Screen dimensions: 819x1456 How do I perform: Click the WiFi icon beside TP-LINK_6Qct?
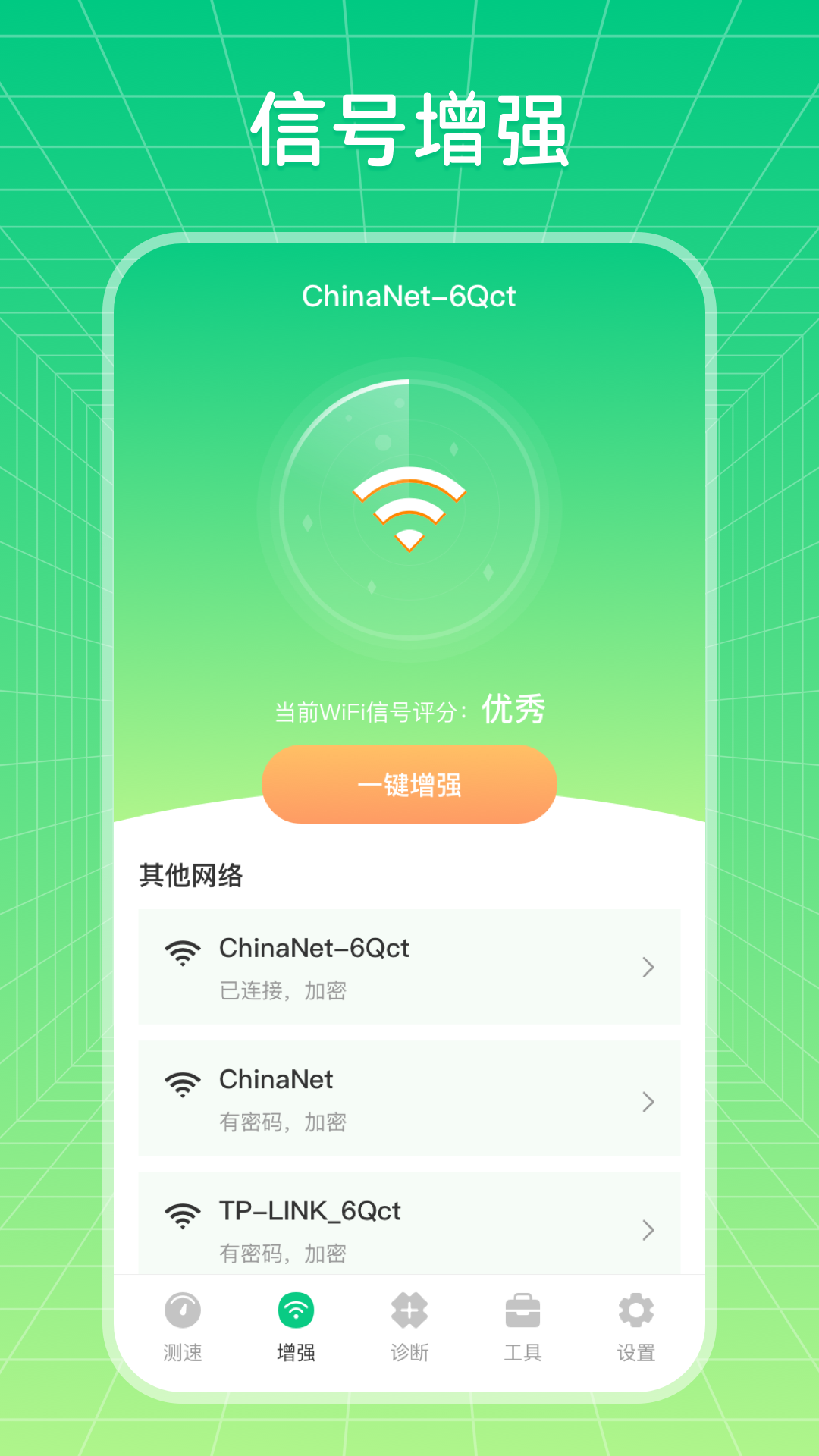(182, 1213)
